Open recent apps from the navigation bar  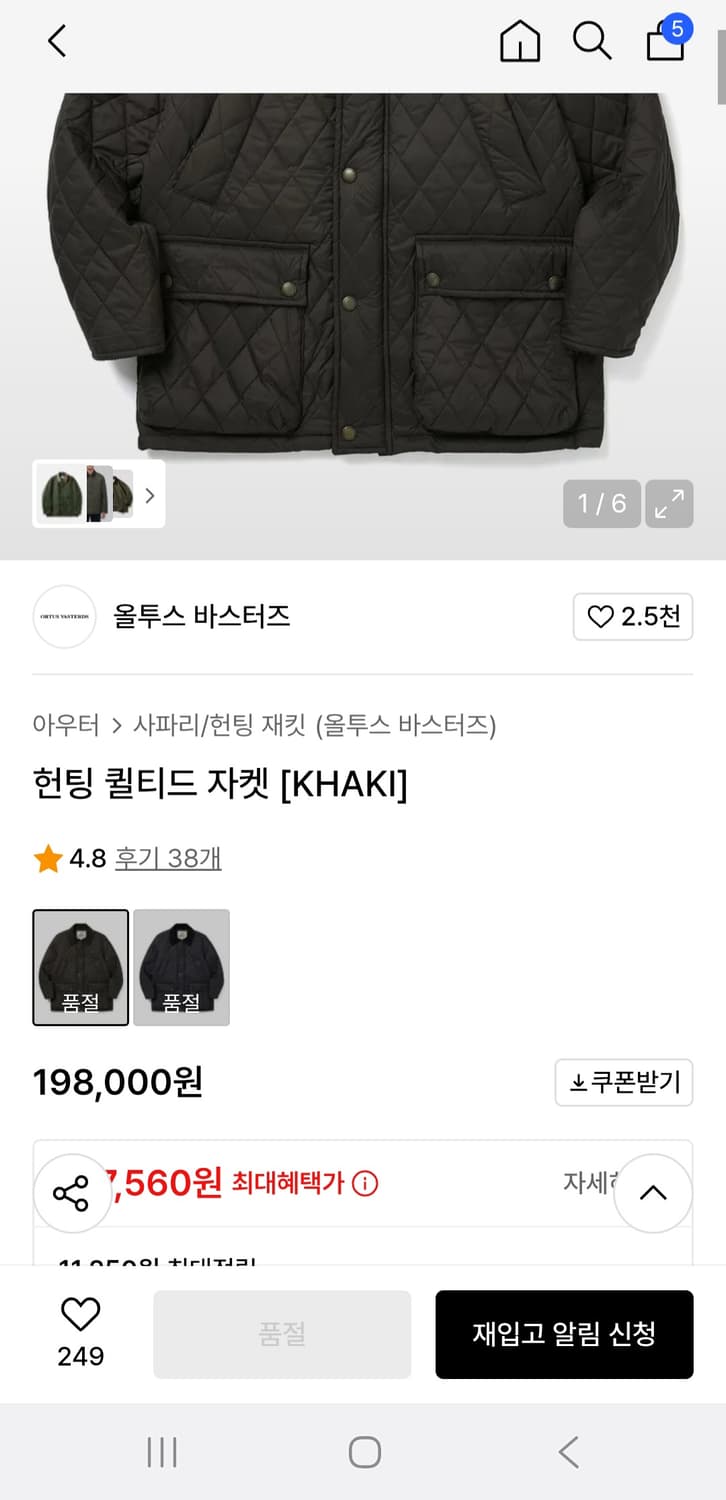162,1452
